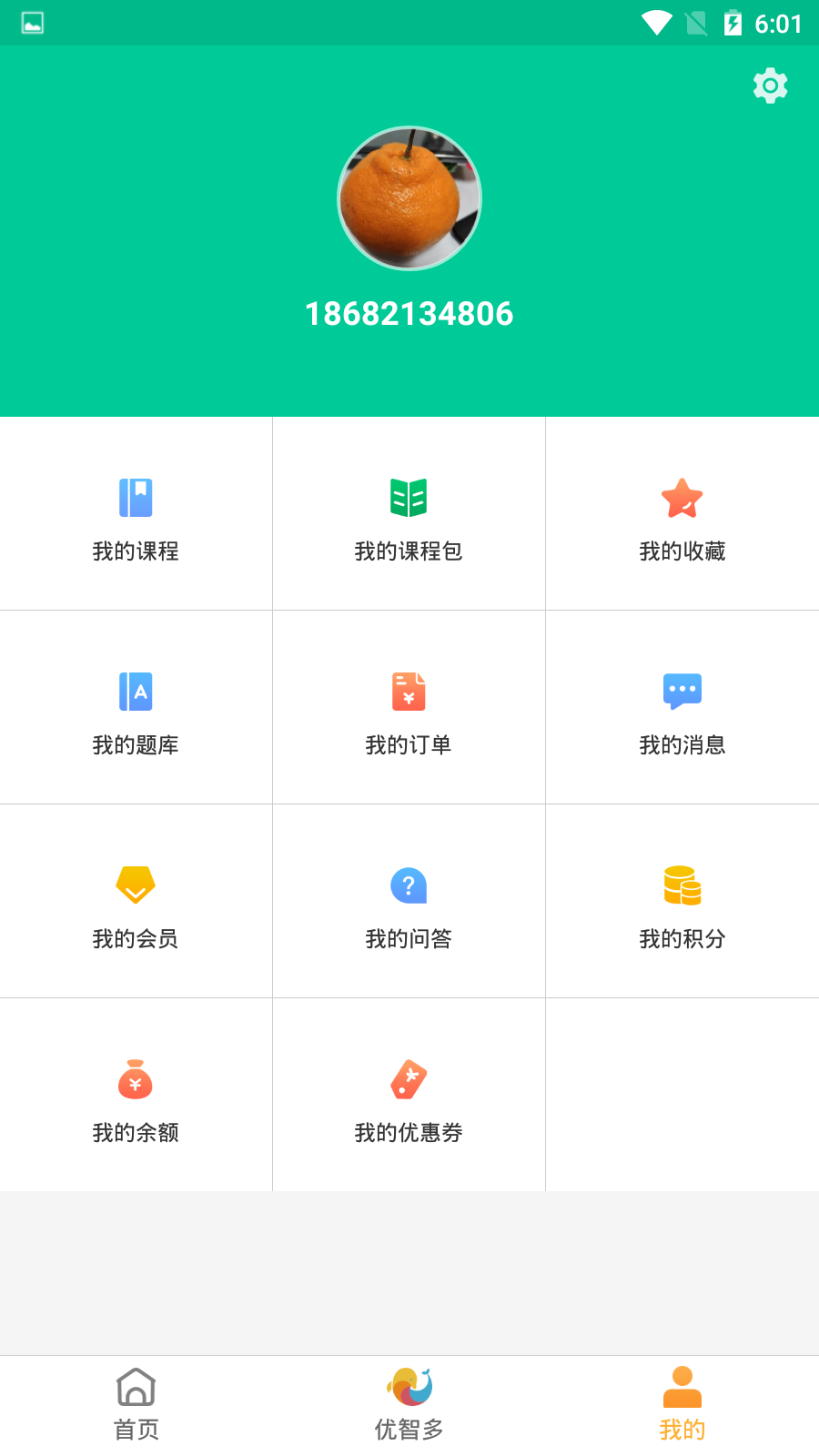Open 我的收藏 (My Favorites) star icon
This screenshot has width=819, height=1456.
click(682, 499)
